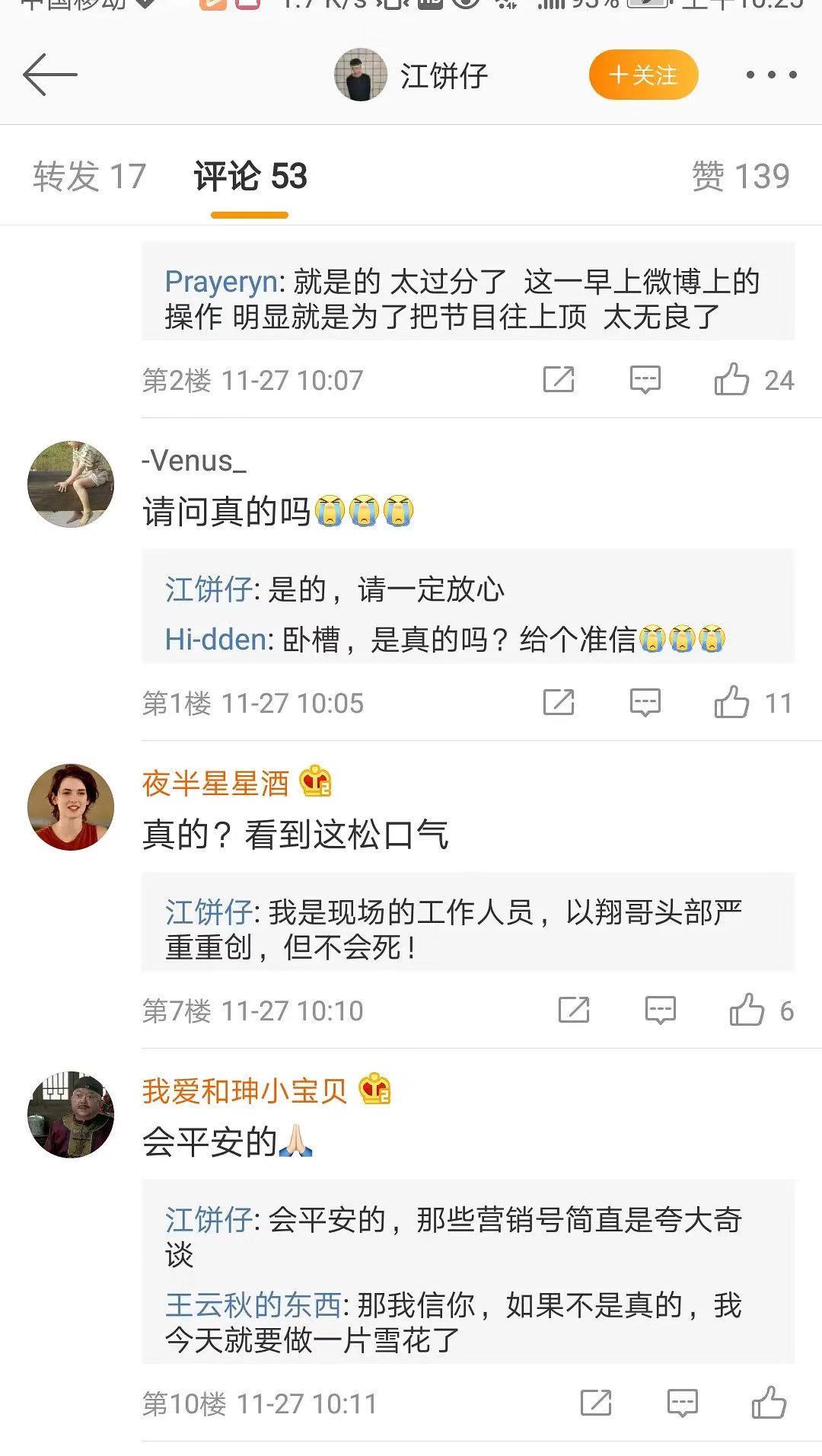Follow 江饼仔 with the 关注 button
The width and height of the screenshot is (822, 1456).
643,75
